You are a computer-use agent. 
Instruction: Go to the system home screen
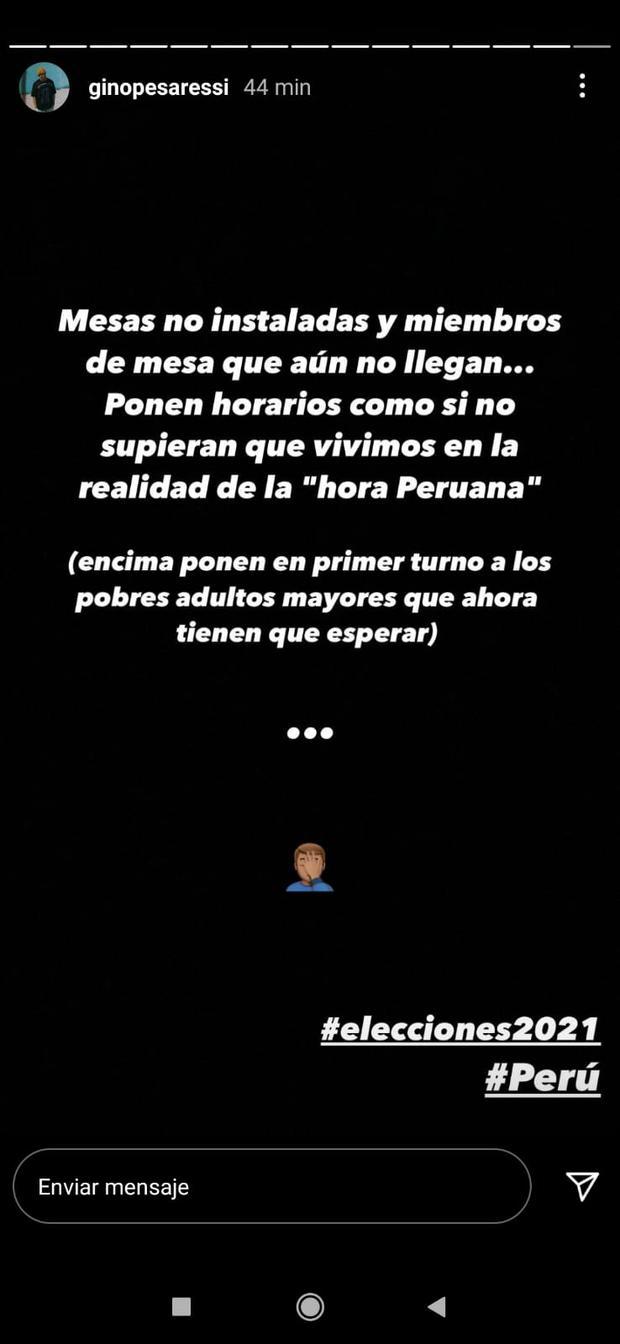pos(310,1306)
